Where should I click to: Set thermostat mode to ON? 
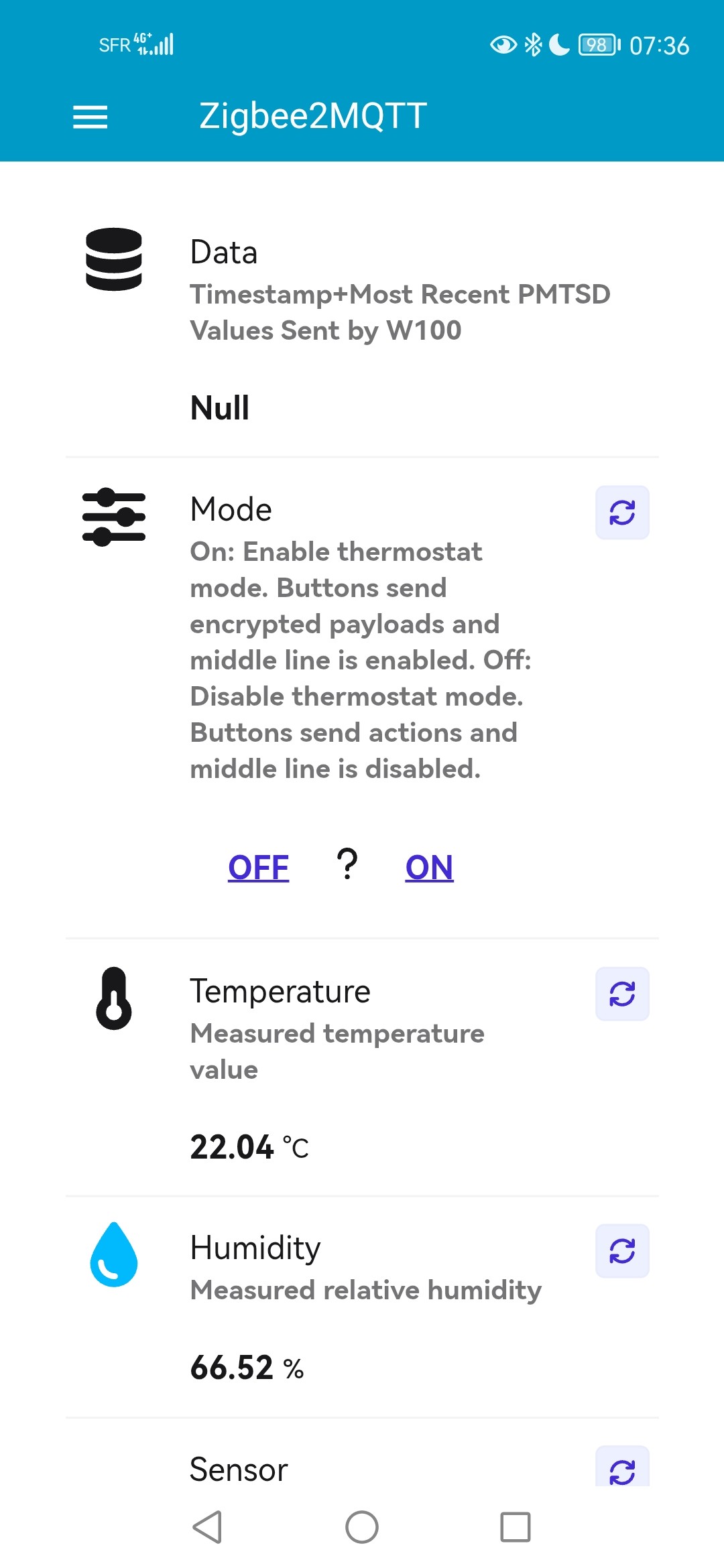[x=429, y=867]
